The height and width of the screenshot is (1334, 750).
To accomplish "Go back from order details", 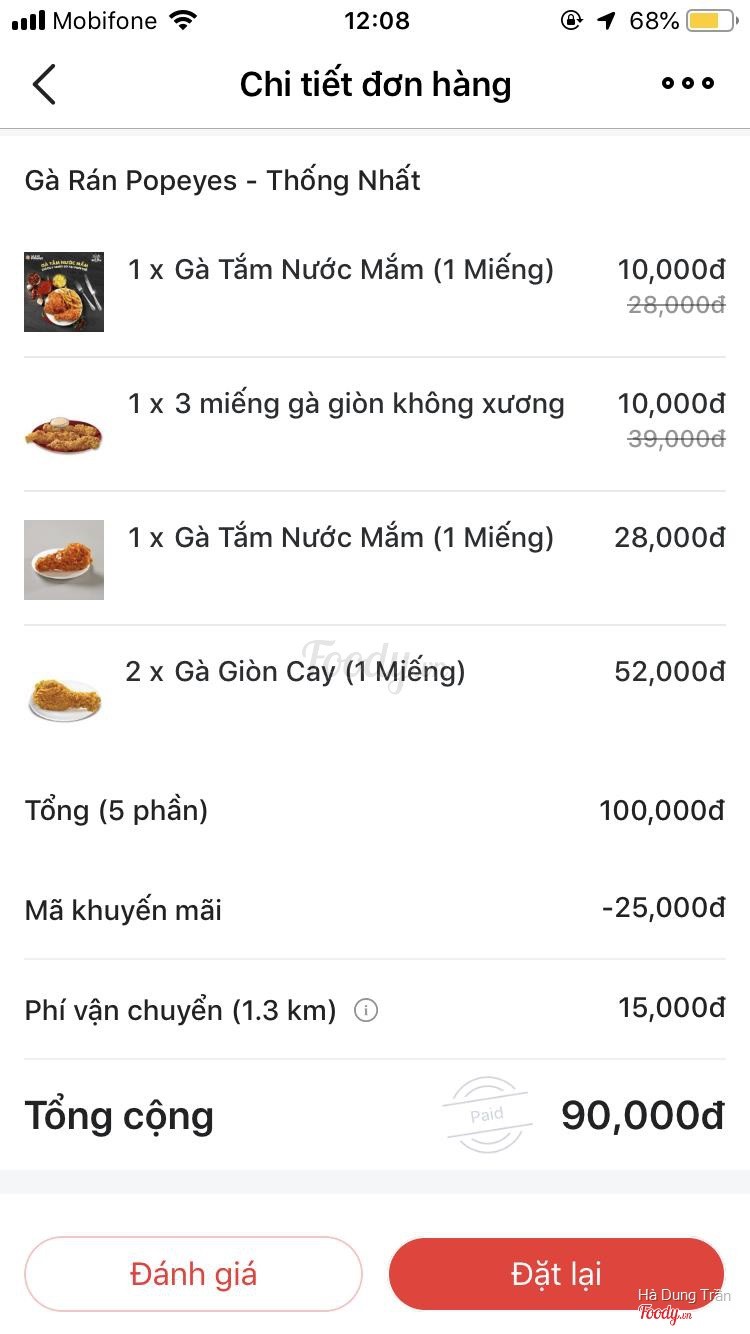I will 44,85.
